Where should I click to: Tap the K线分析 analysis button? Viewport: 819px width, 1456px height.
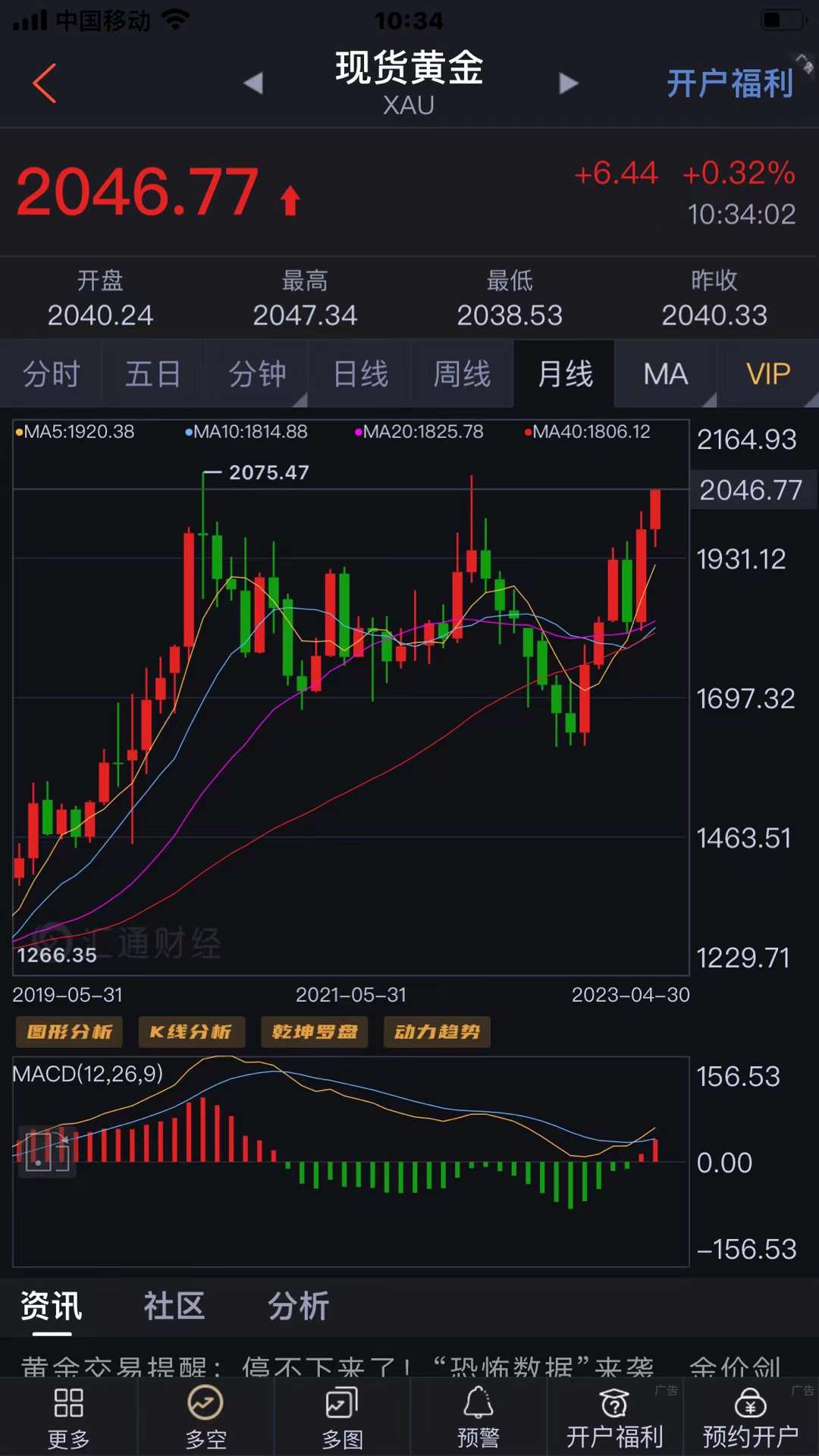pos(191,1032)
